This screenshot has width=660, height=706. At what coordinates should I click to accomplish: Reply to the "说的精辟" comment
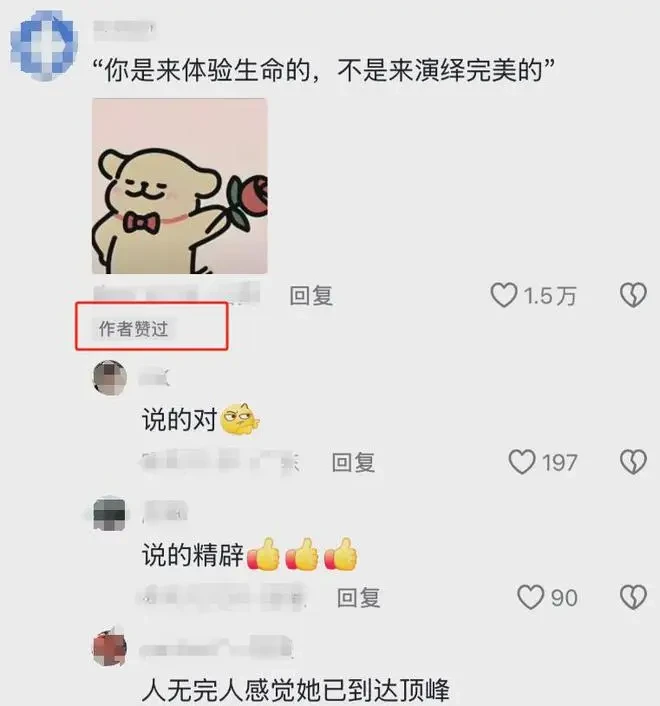pos(358,598)
